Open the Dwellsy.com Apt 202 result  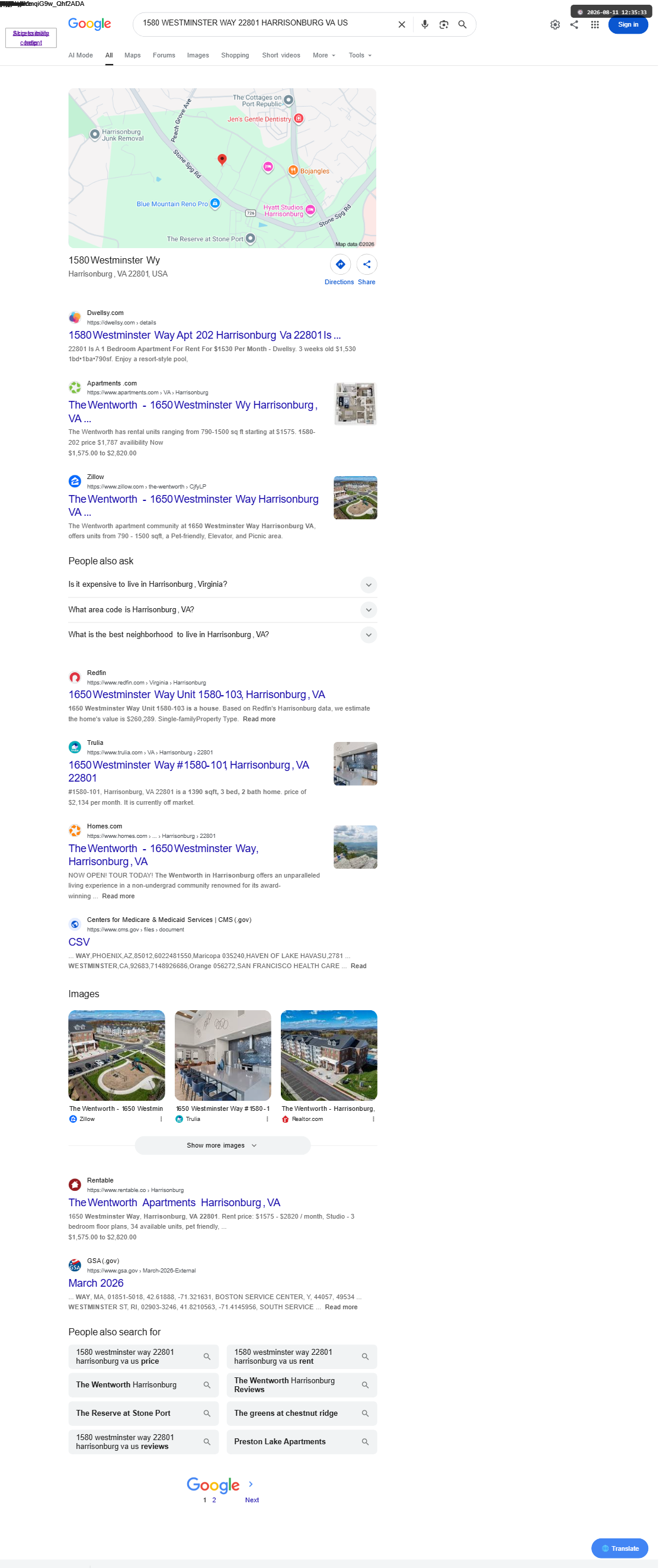pos(204,335)
